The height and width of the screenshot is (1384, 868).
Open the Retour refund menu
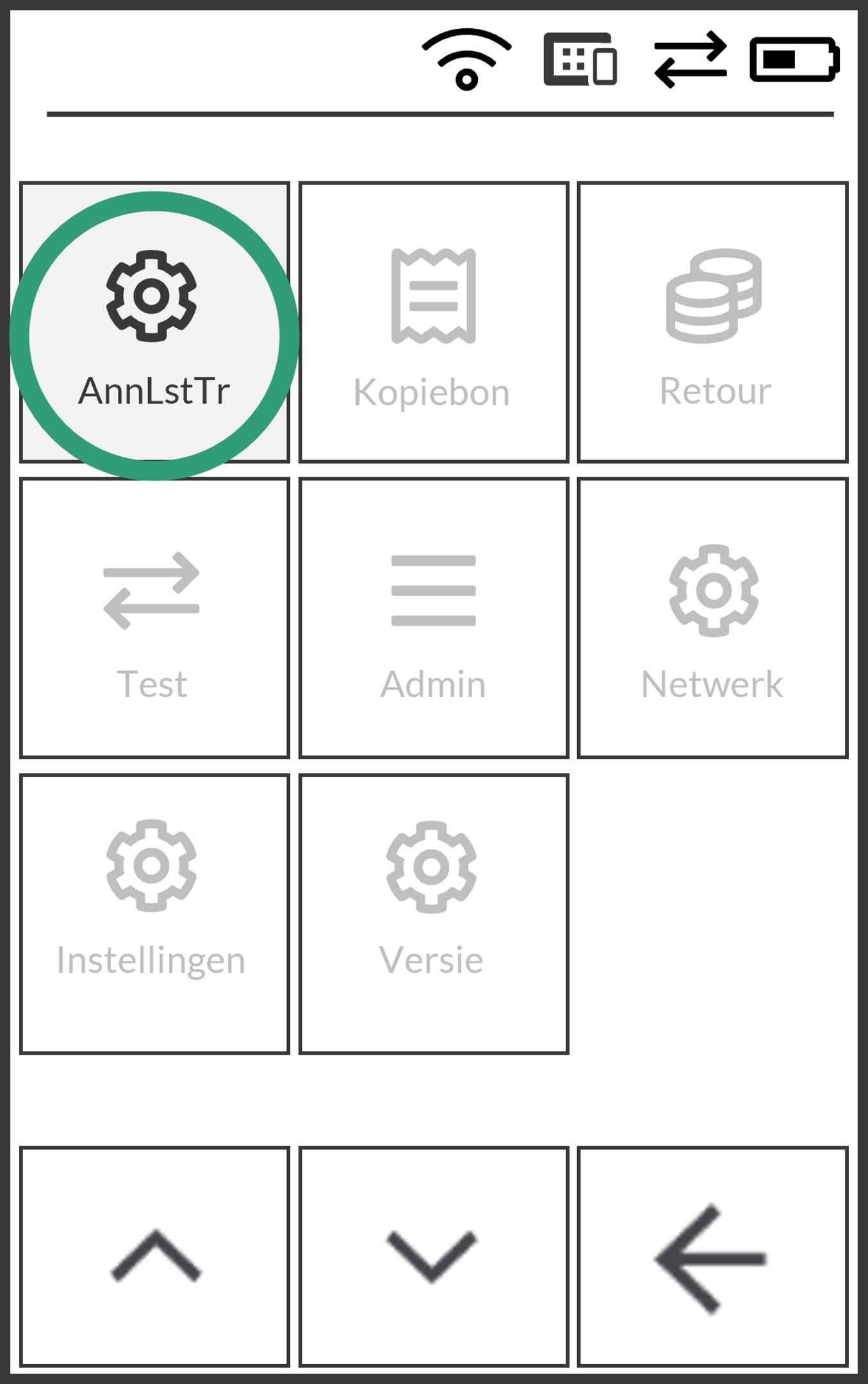[x=712, y=322]
